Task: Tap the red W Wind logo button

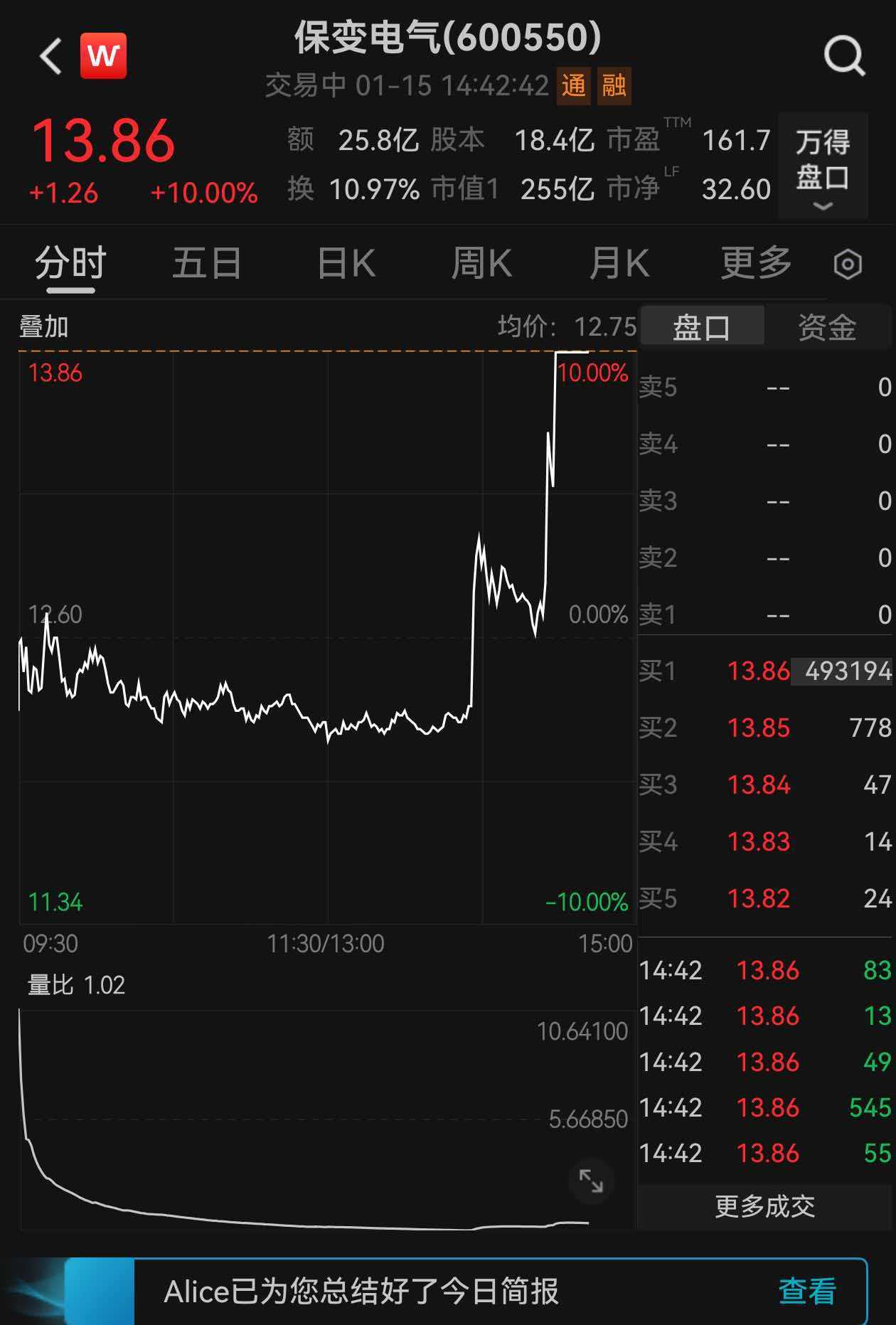Action: point(104,56)
